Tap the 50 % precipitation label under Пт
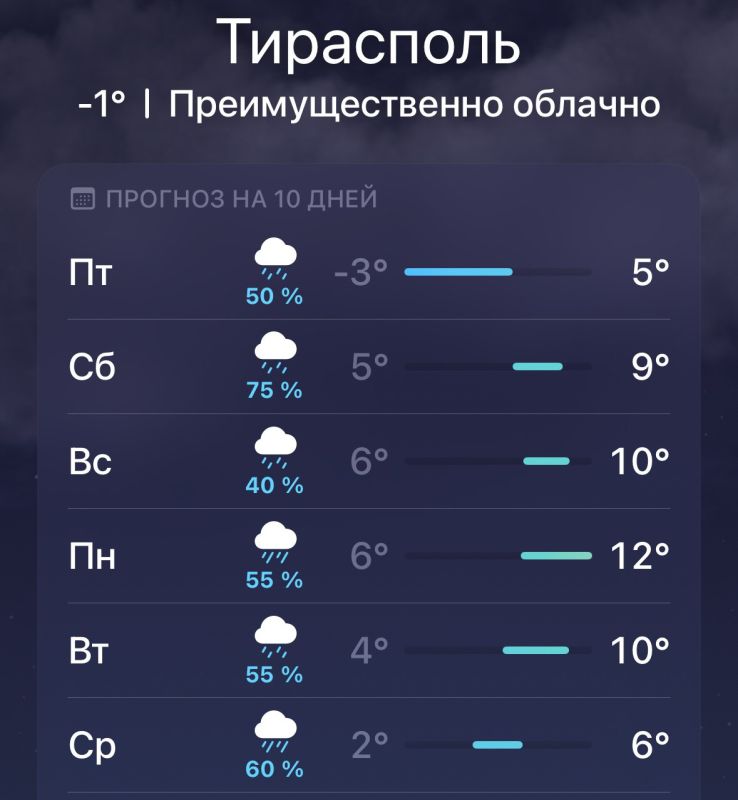The image size is (738, 800). point(275,296)
